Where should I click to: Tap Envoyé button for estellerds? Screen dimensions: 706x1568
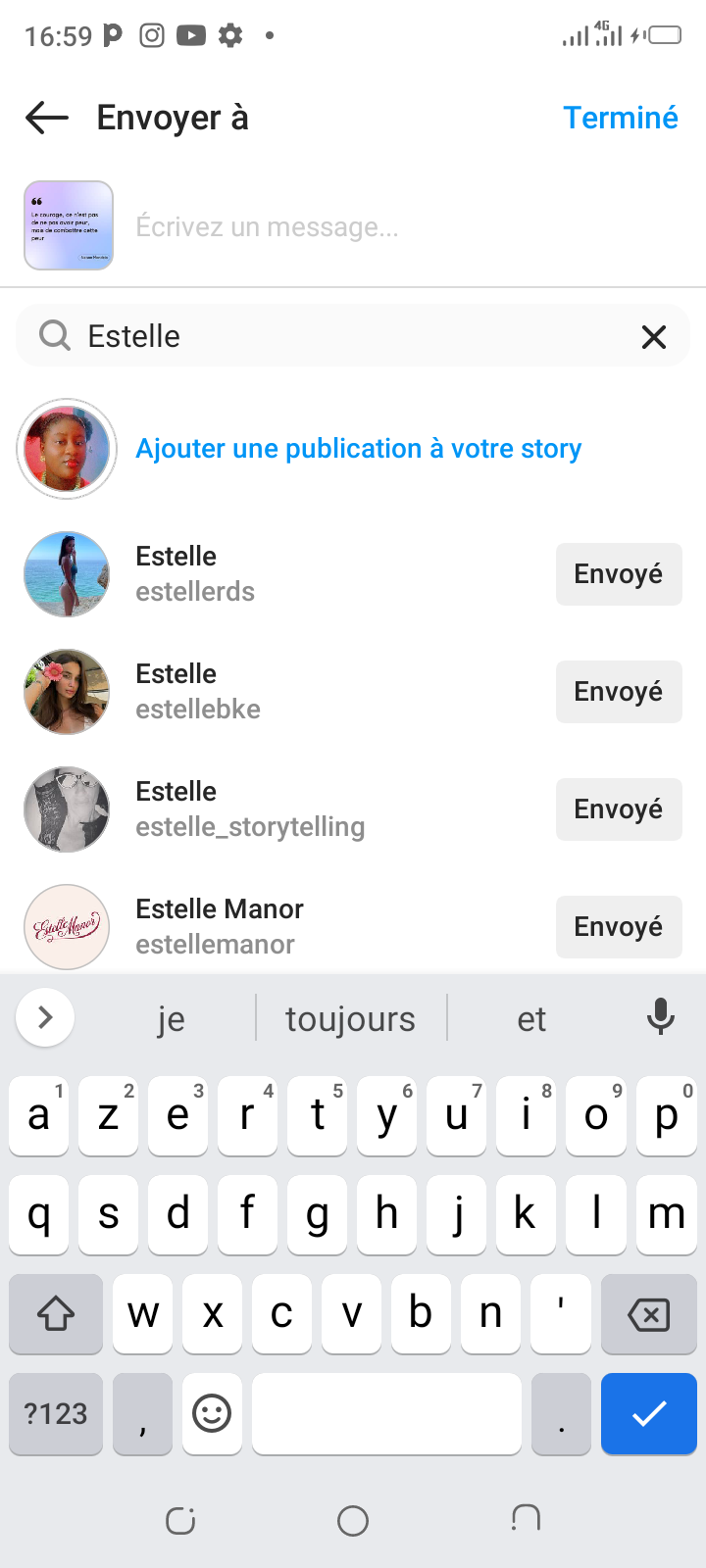618,574
